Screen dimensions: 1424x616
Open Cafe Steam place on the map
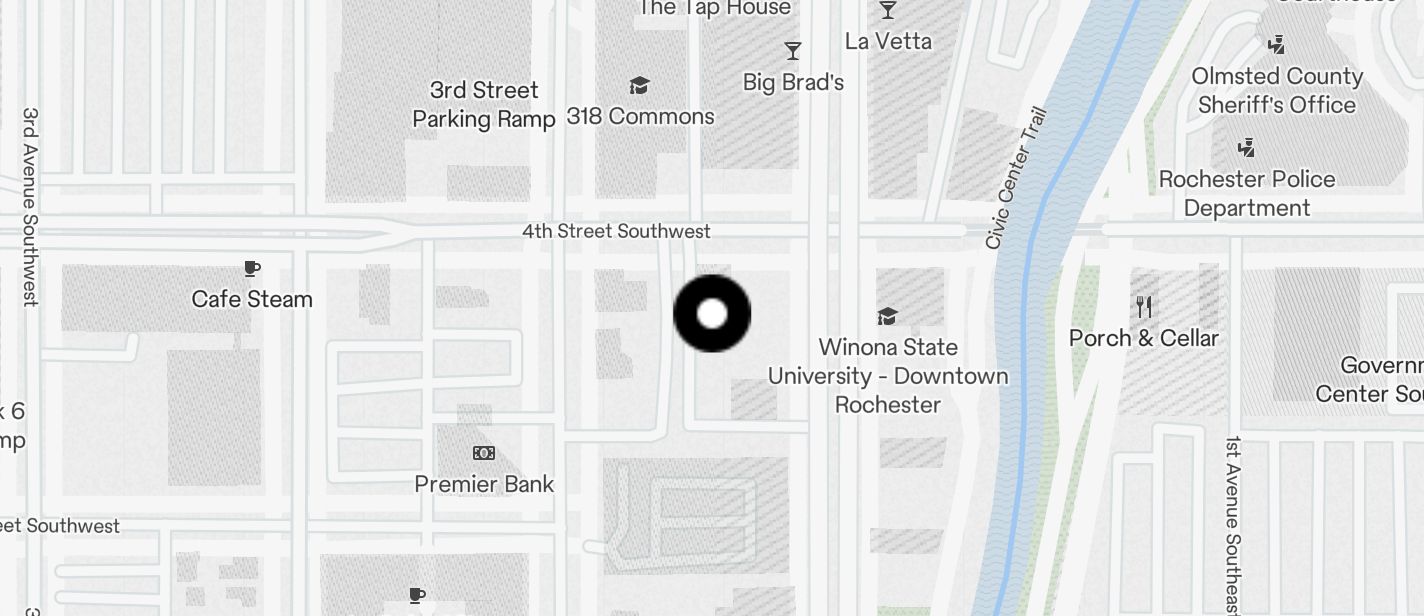[x=252, y=269]
